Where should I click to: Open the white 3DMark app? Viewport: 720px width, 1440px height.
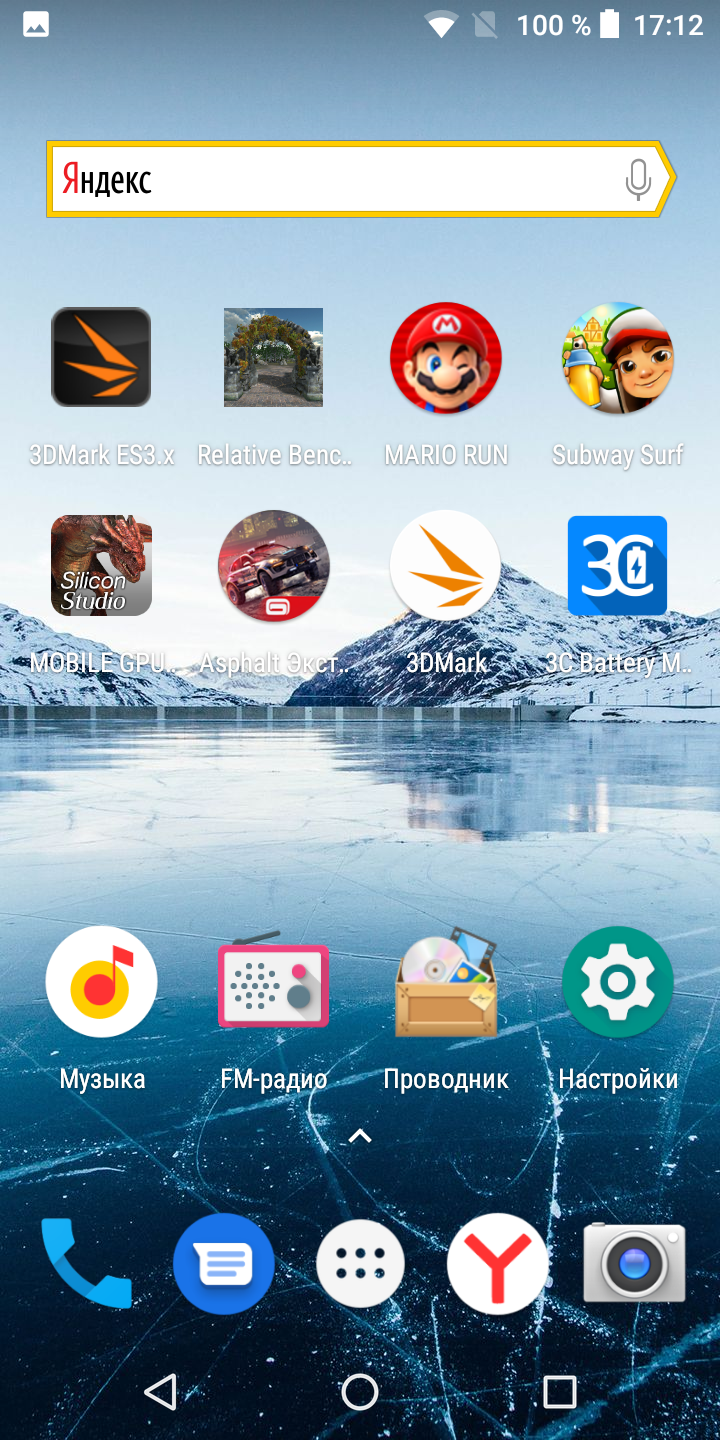coord(445,566)
